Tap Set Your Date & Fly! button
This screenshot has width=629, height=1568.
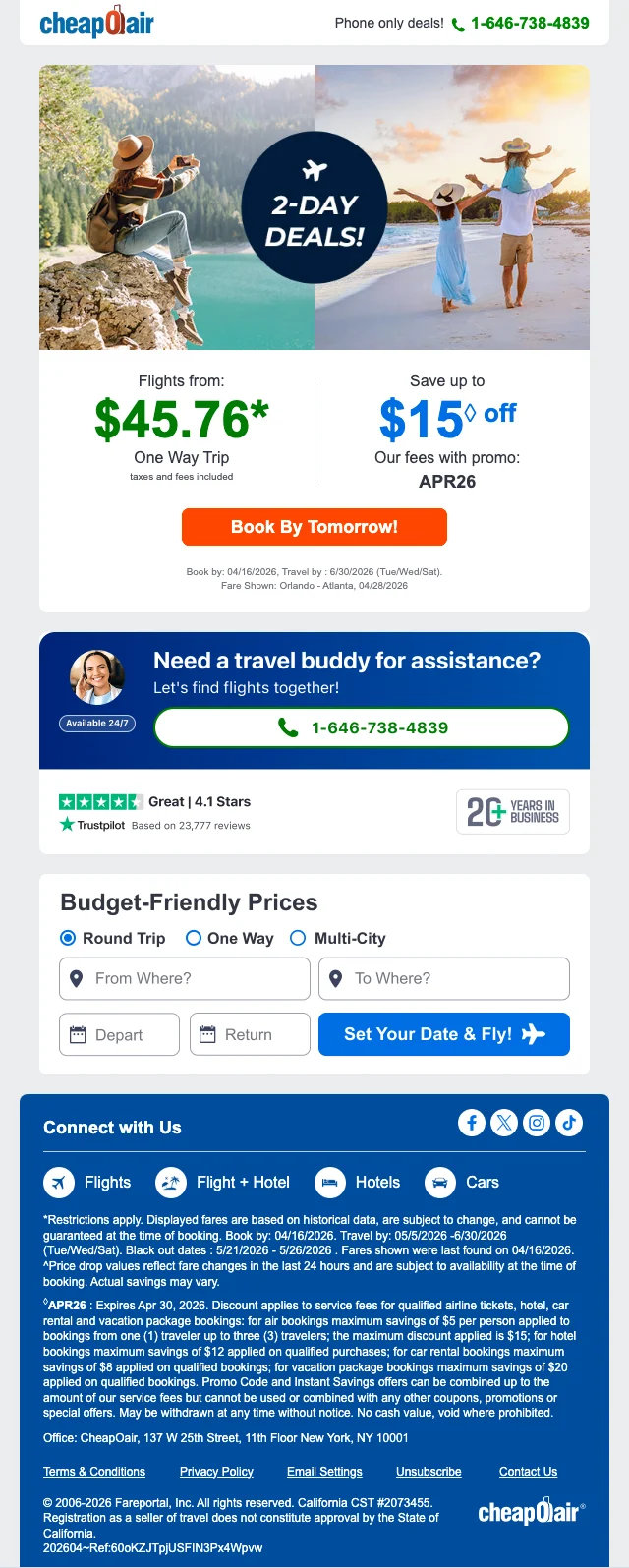(444, 1034)
